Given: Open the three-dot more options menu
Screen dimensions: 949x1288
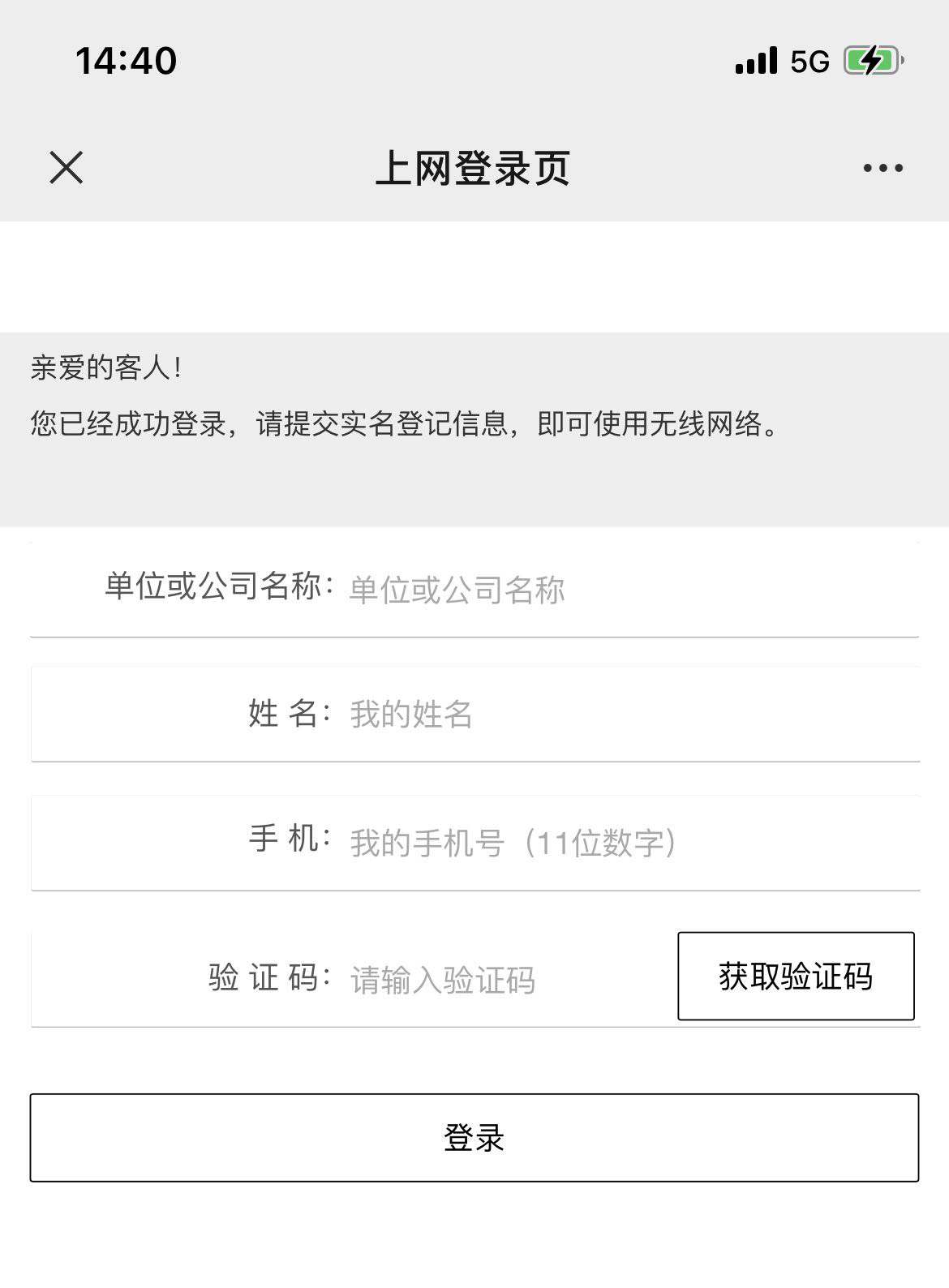Looking at the screenshot, I should pos(882,168).
